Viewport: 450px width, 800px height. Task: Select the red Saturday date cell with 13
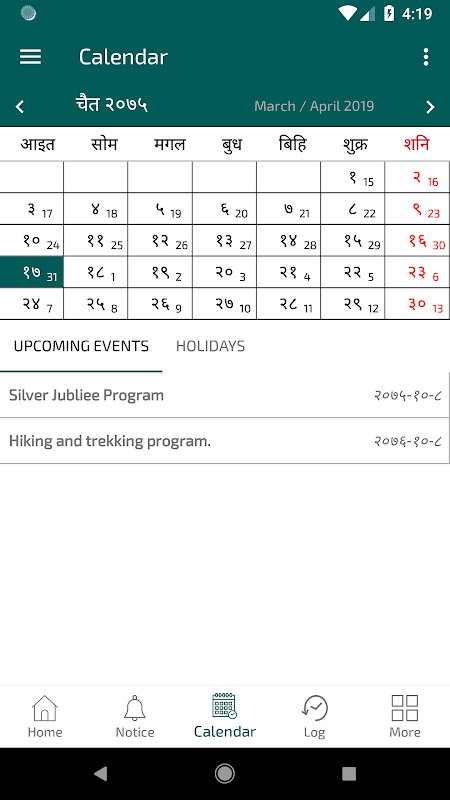[417, 304]
